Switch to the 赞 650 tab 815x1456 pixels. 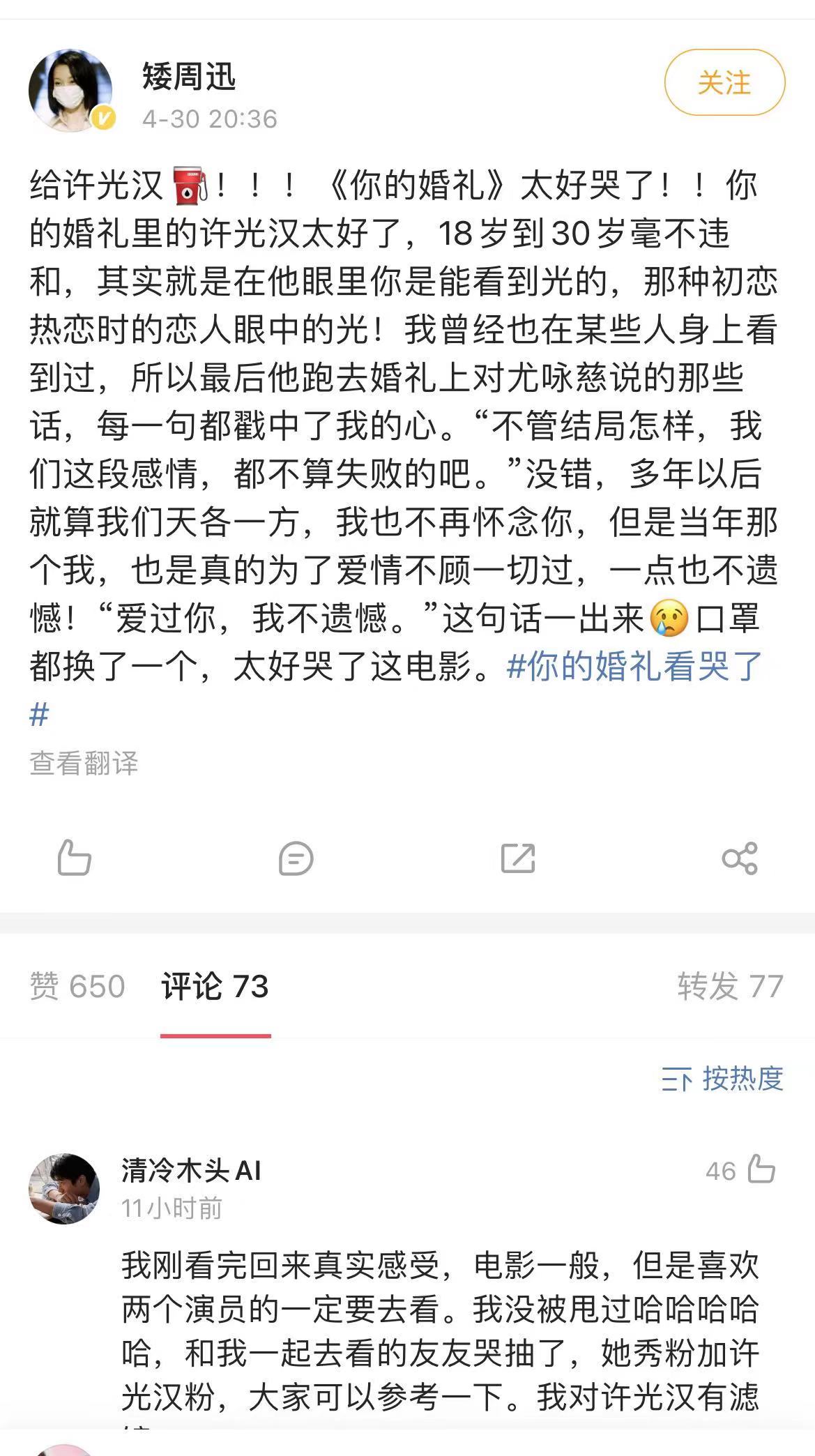(x=77, y=987)
